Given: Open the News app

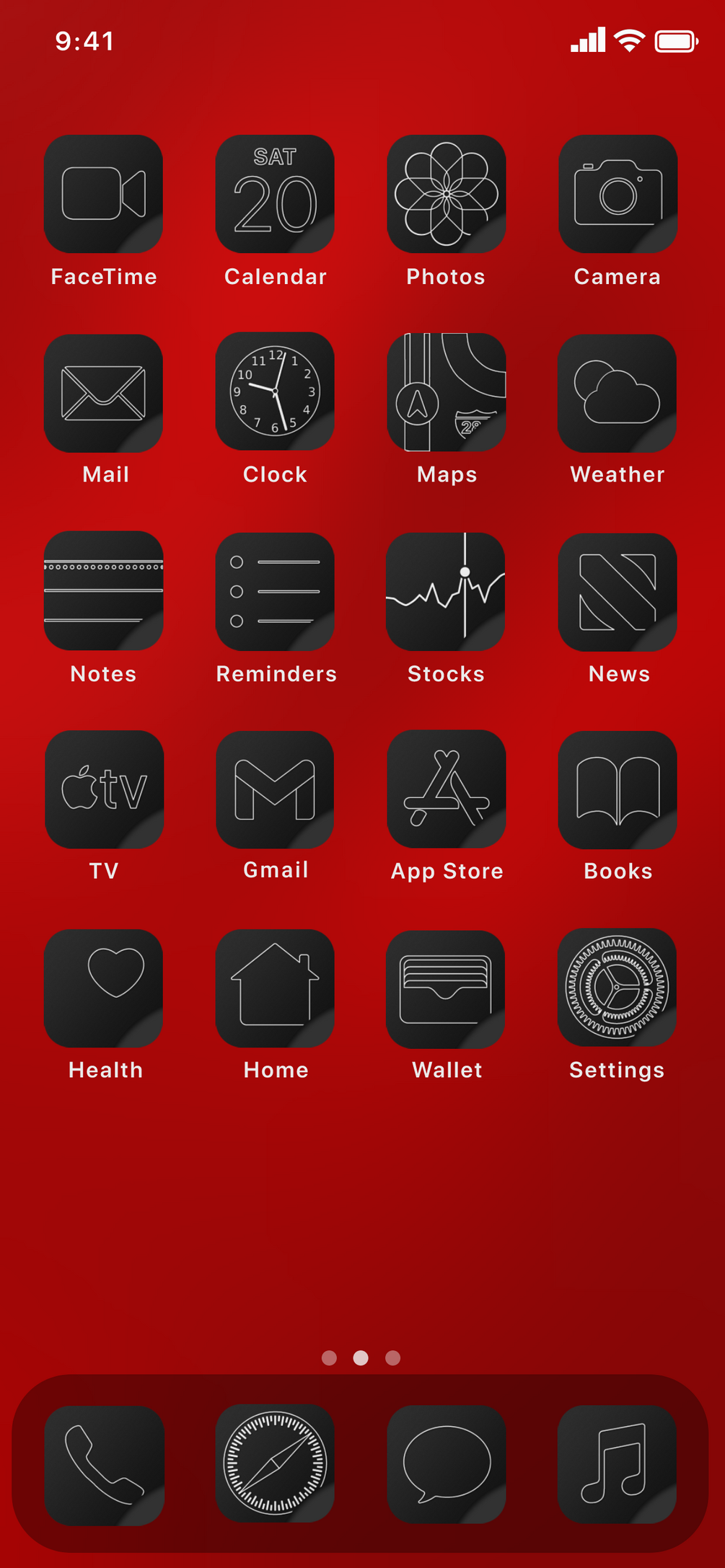Looking at the screenshot, I should point(618,591).
